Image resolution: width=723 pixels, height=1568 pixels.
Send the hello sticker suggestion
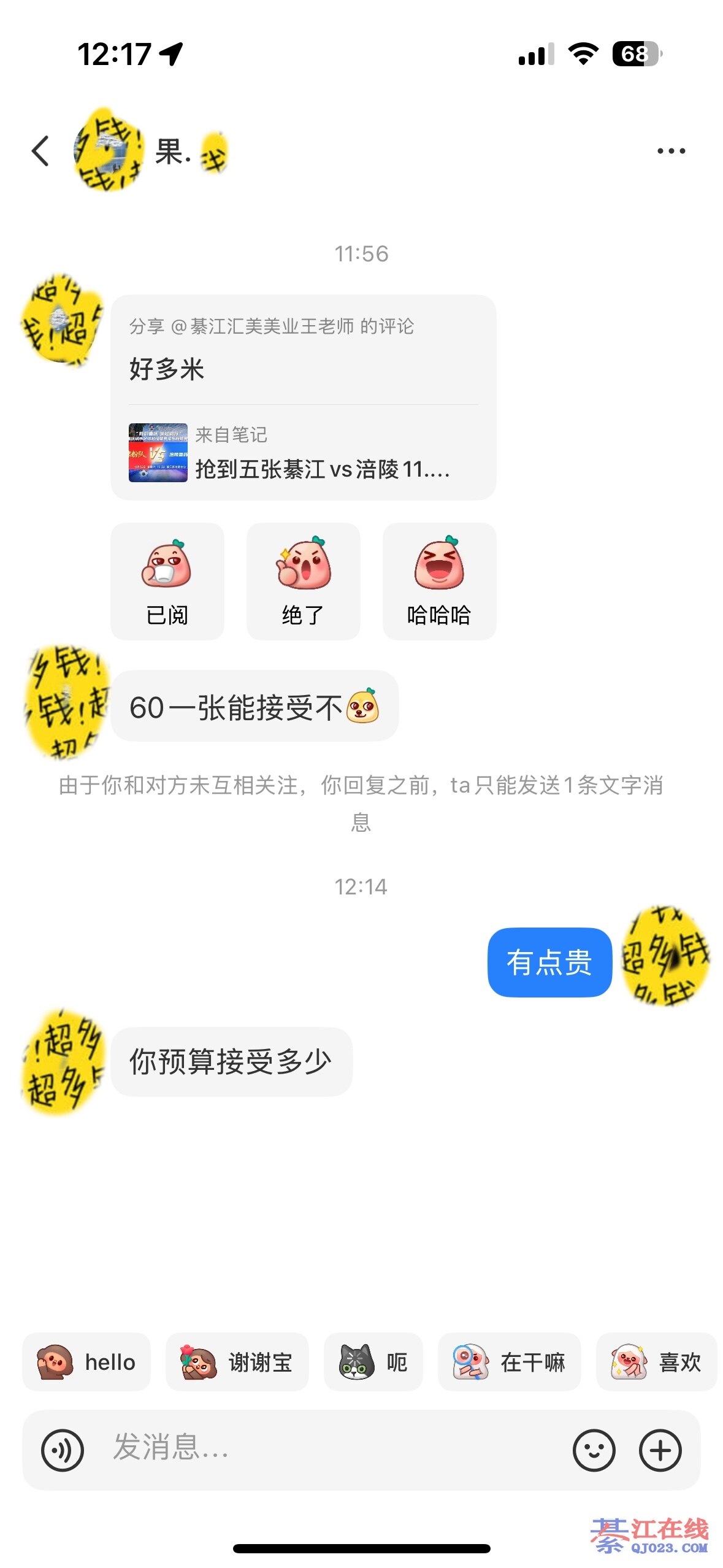click(86, 1362)
